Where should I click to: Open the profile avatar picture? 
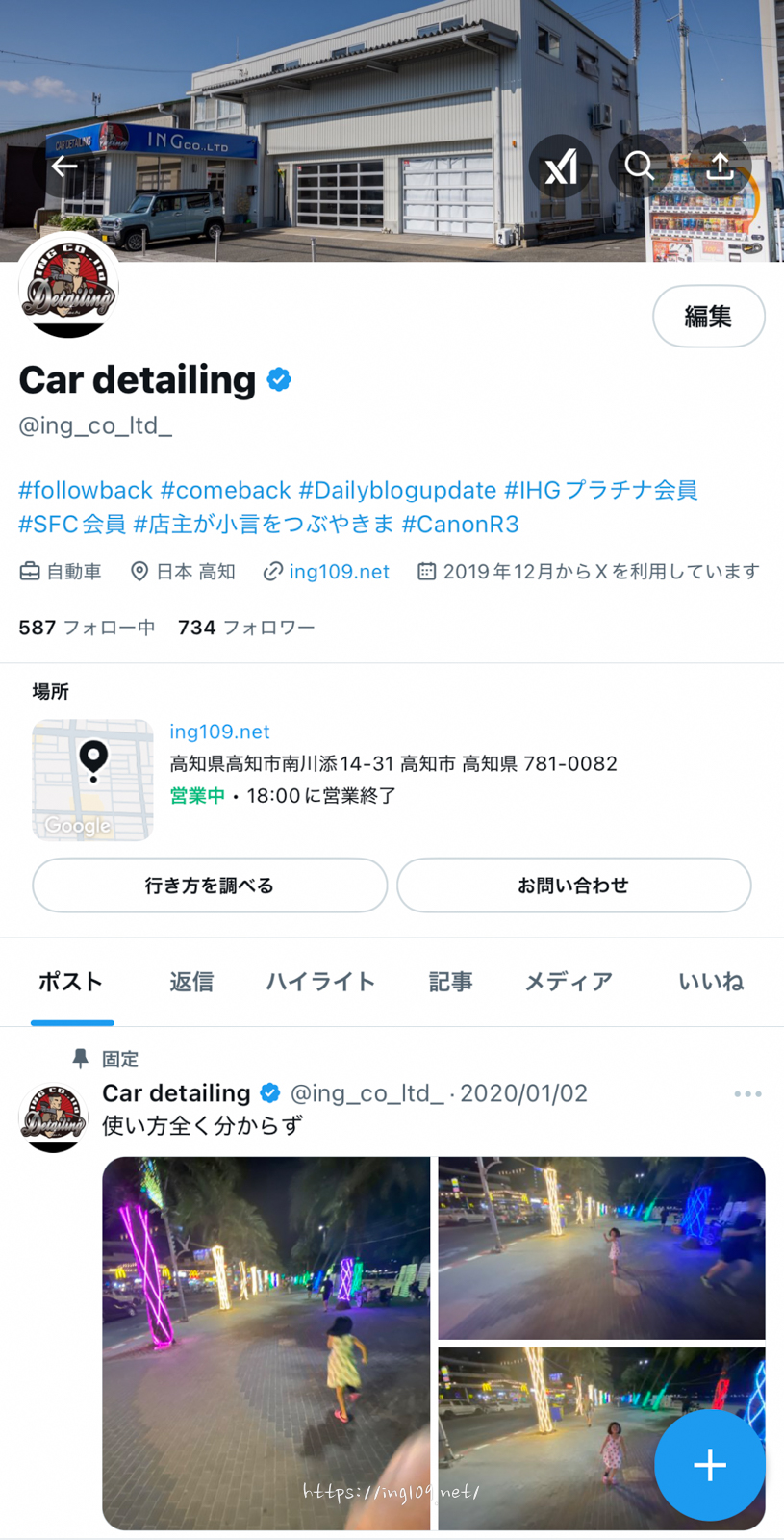point(68,287)
